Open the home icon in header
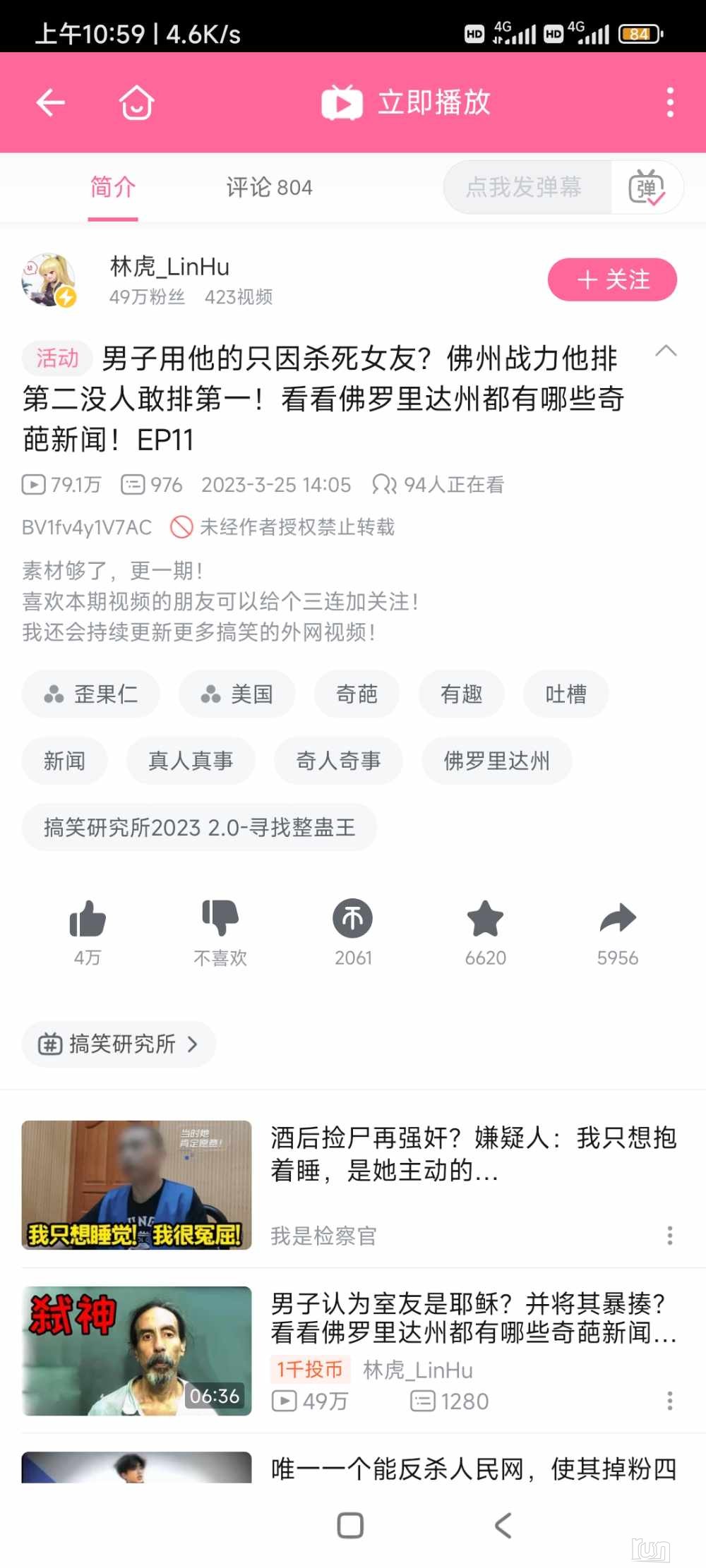This screenshot has height=1568, width=706. click(x=136, y=103)
